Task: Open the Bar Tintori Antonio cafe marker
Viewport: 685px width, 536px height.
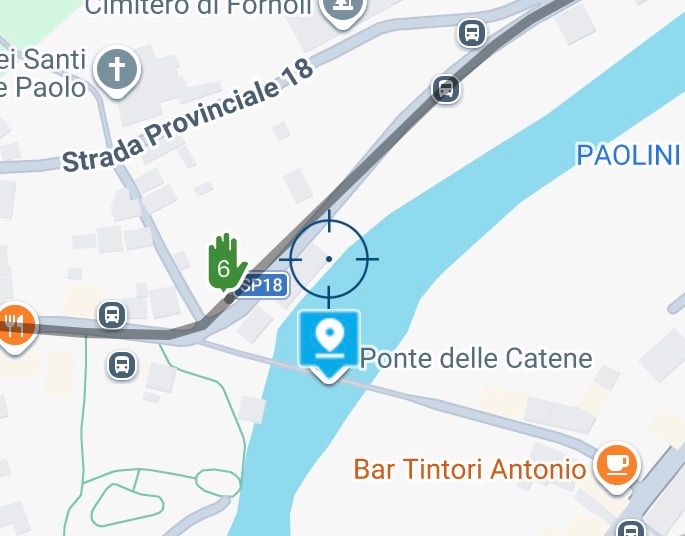Action: [615, 464]
